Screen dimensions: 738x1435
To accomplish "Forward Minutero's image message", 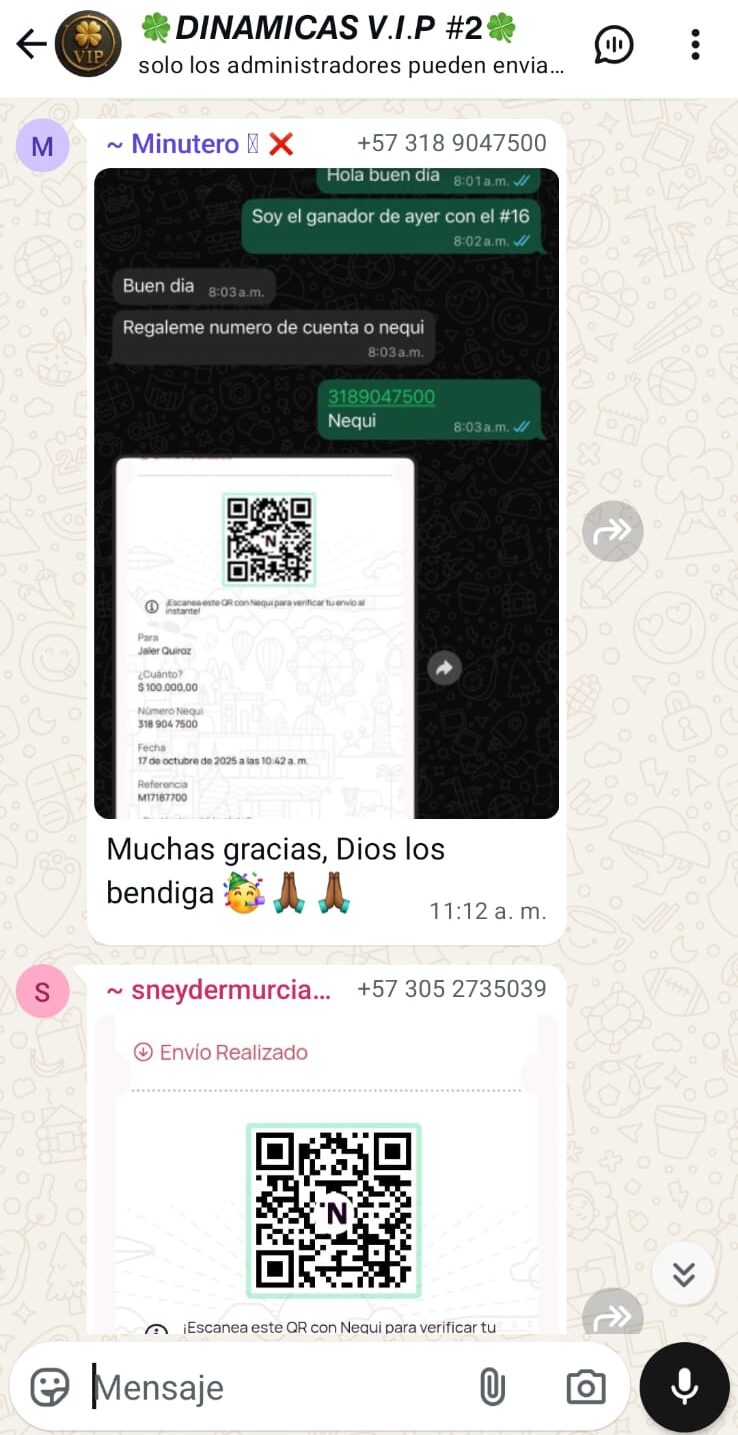I will coord(612,531).
